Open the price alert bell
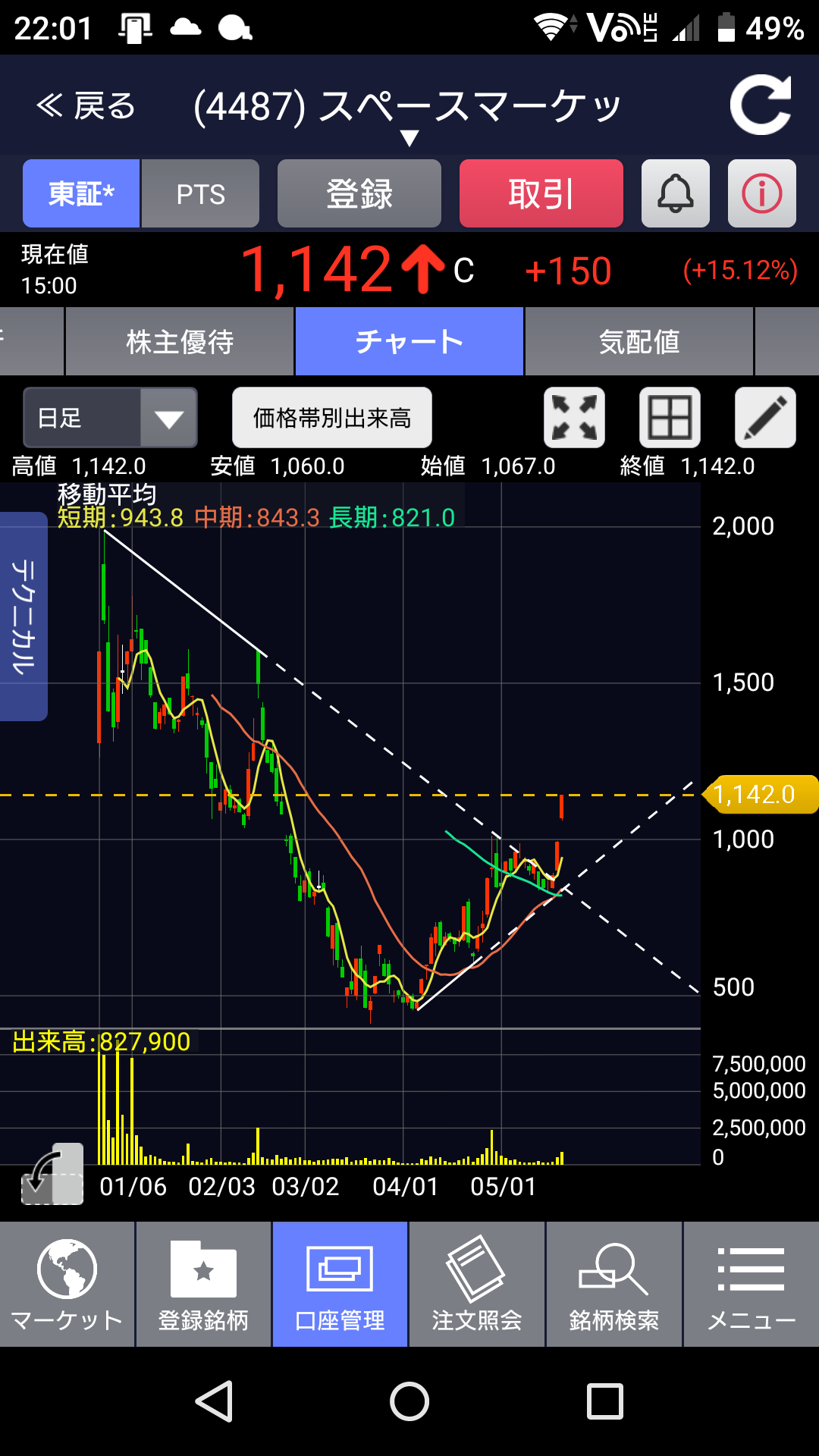The width and height of the screenshot is (819, 1456). tap(675, 194)
